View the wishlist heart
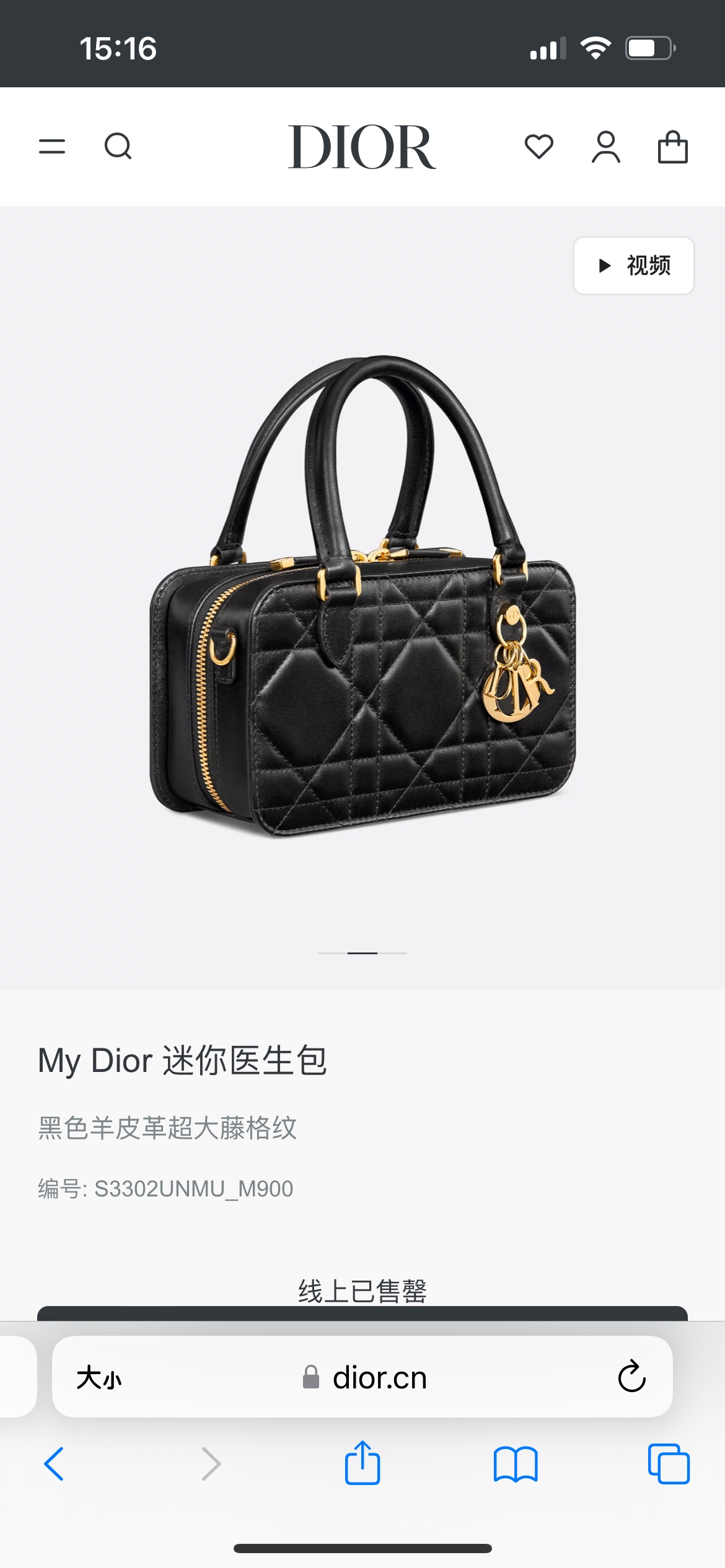 pyautogui.click(x=538, y=147)
